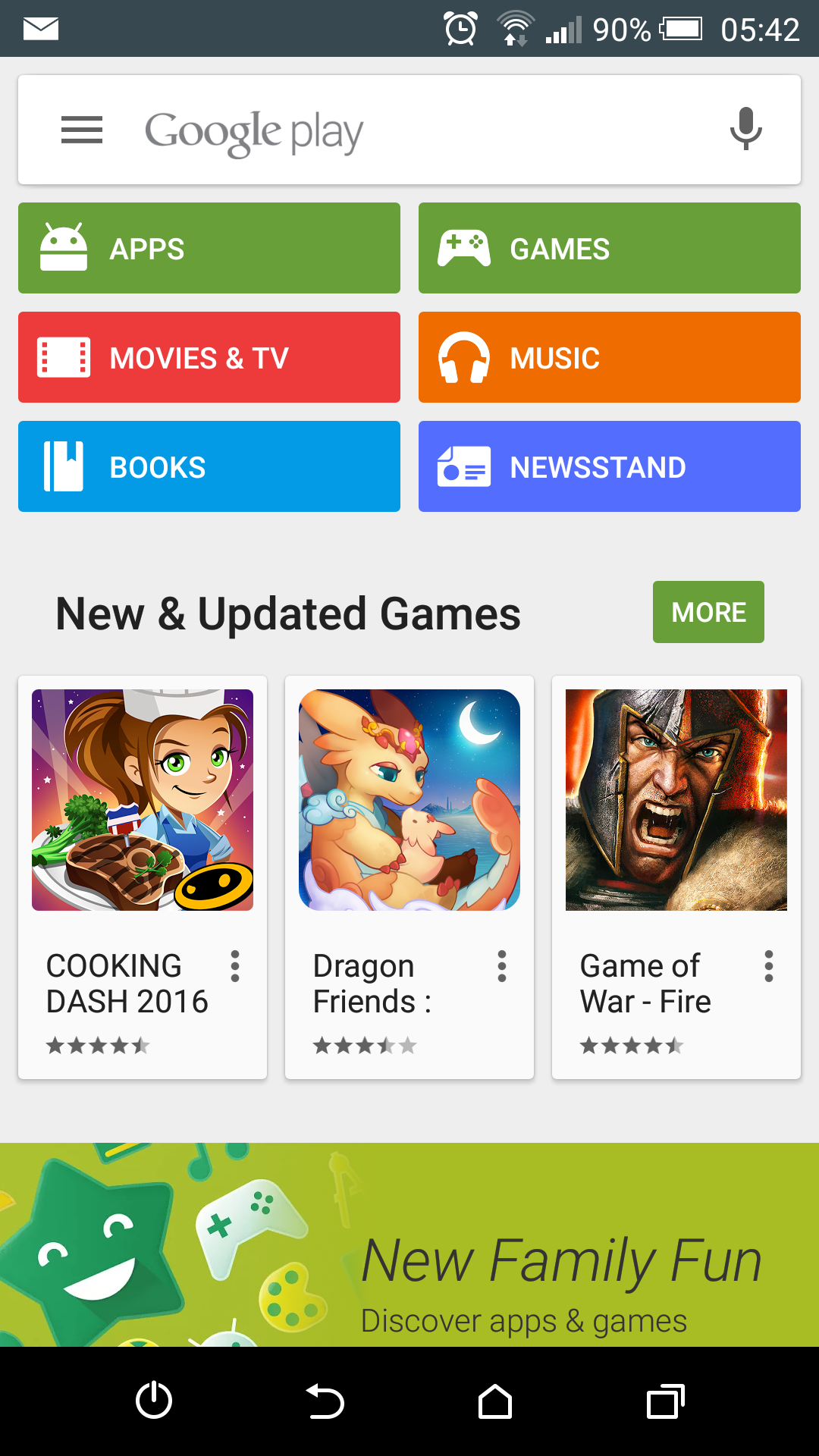The image size is (819, 1456).
Task: Open the Dragon Friends game card
Action: coord(409,877)
